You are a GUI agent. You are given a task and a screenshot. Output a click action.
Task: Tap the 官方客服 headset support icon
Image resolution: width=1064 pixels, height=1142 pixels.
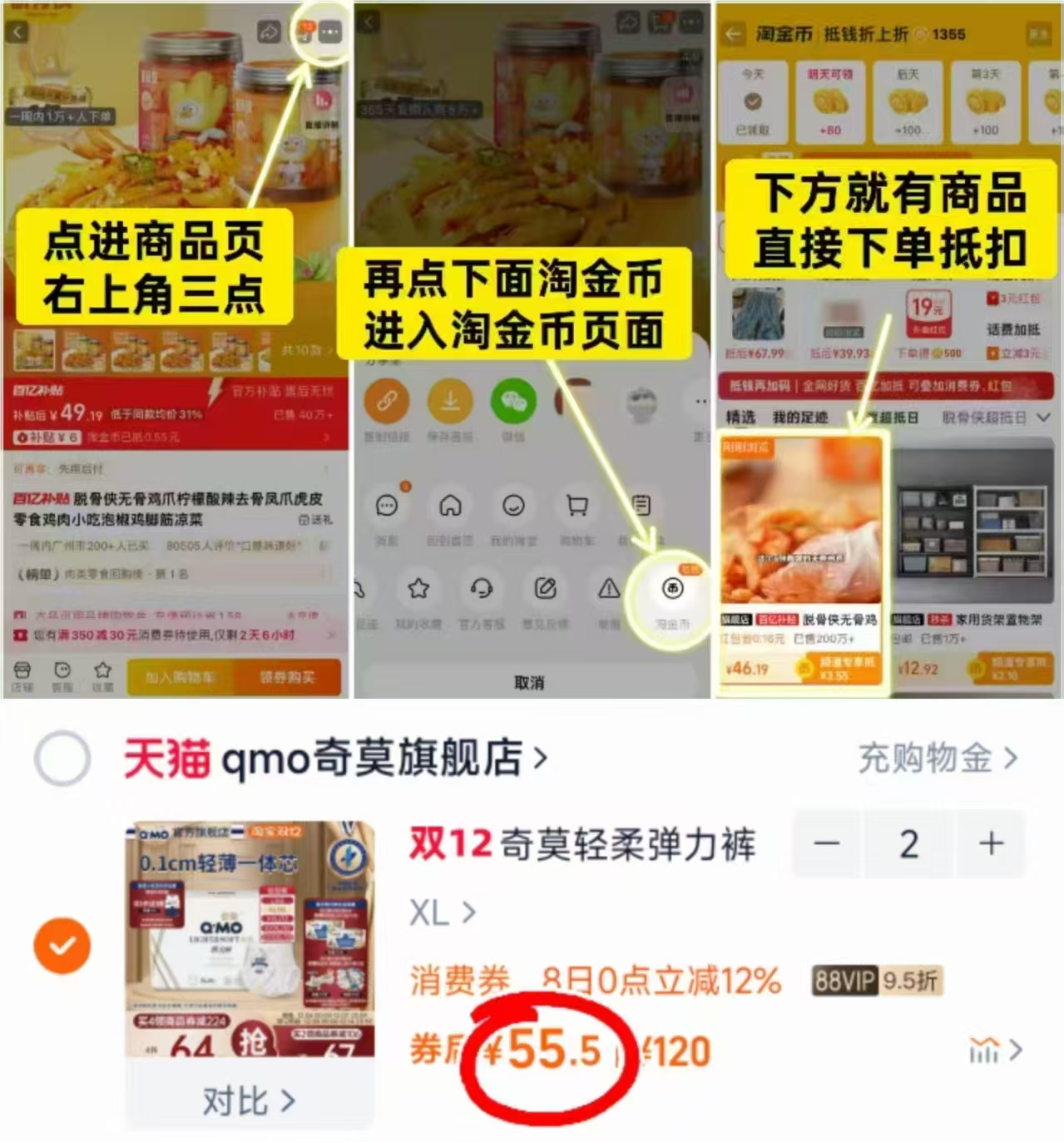[483, 590]
